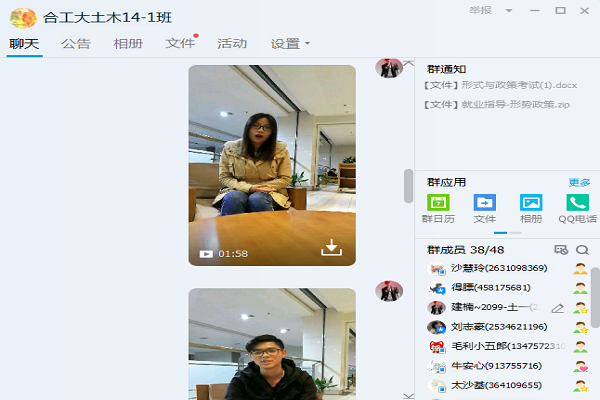Open 群日历 app
Viewport: 600px width, 400px height.
tap(438, 208)
